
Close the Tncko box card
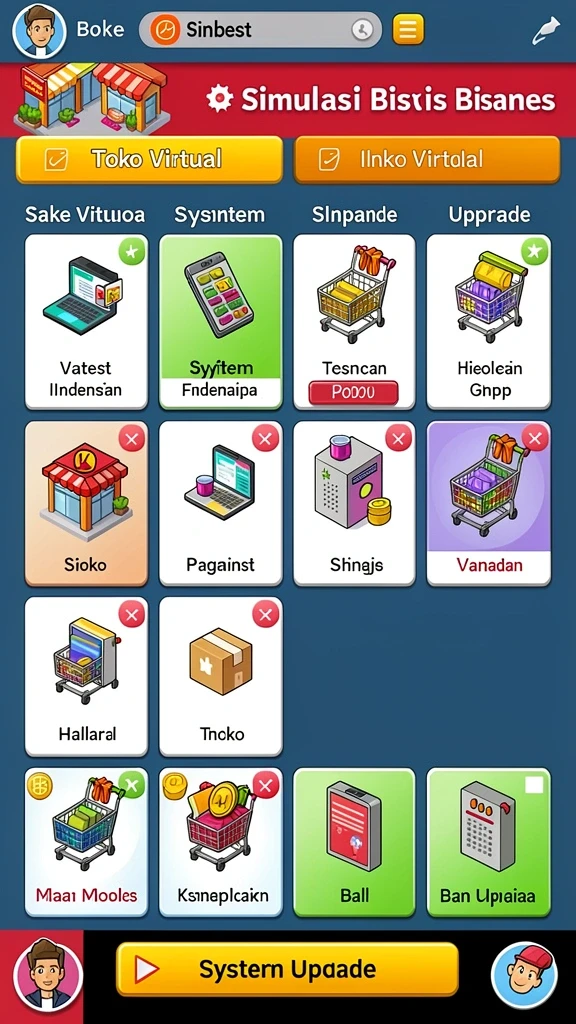[265, 615]
